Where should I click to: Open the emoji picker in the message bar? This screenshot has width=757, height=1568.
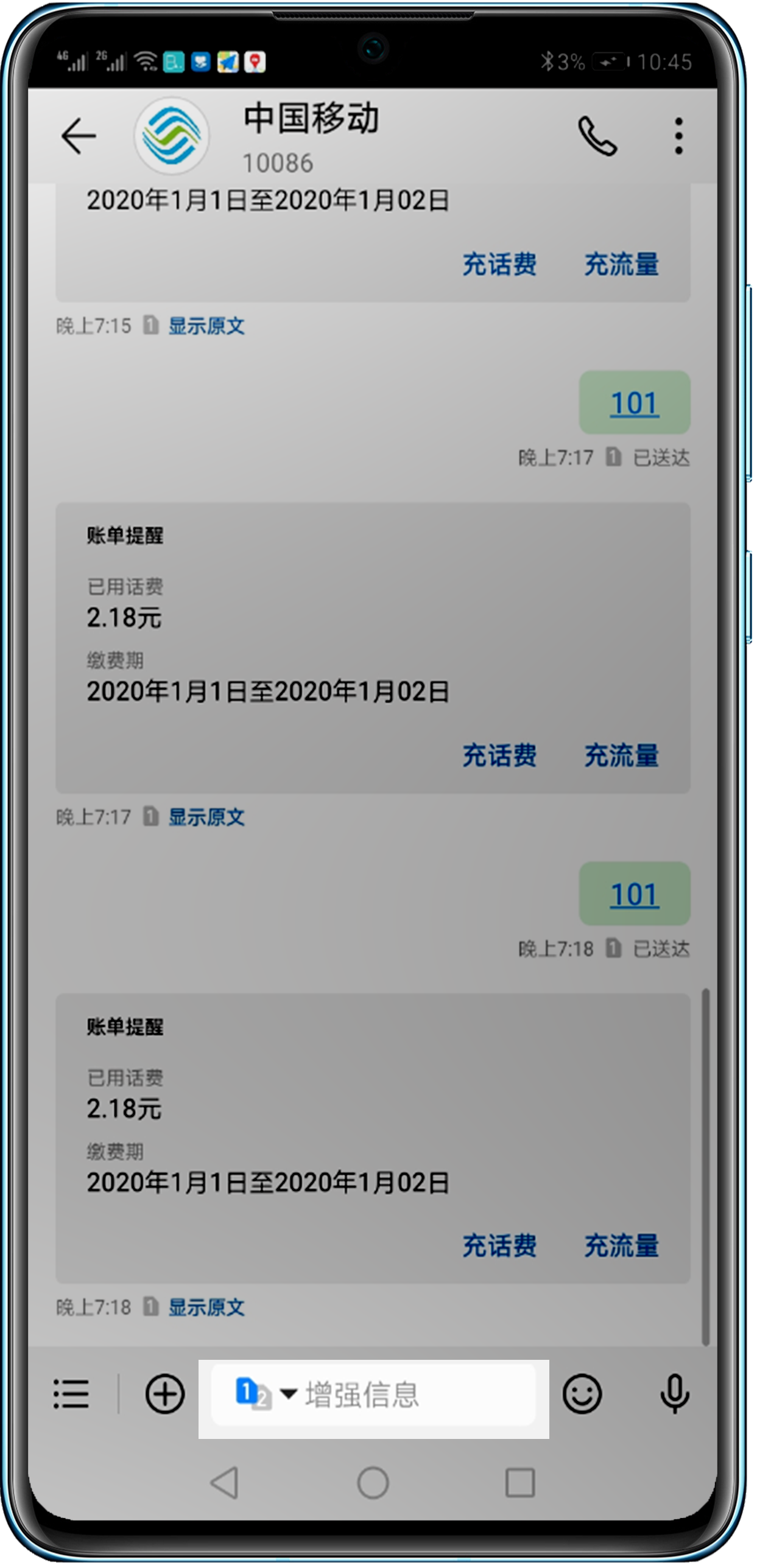tap(583, 1395)
